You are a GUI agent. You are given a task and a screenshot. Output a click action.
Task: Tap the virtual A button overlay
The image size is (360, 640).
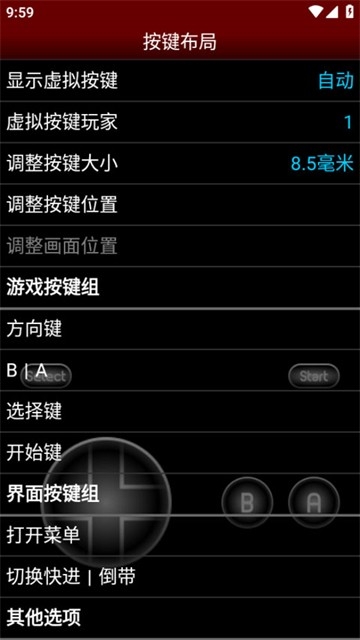point(313,502)
